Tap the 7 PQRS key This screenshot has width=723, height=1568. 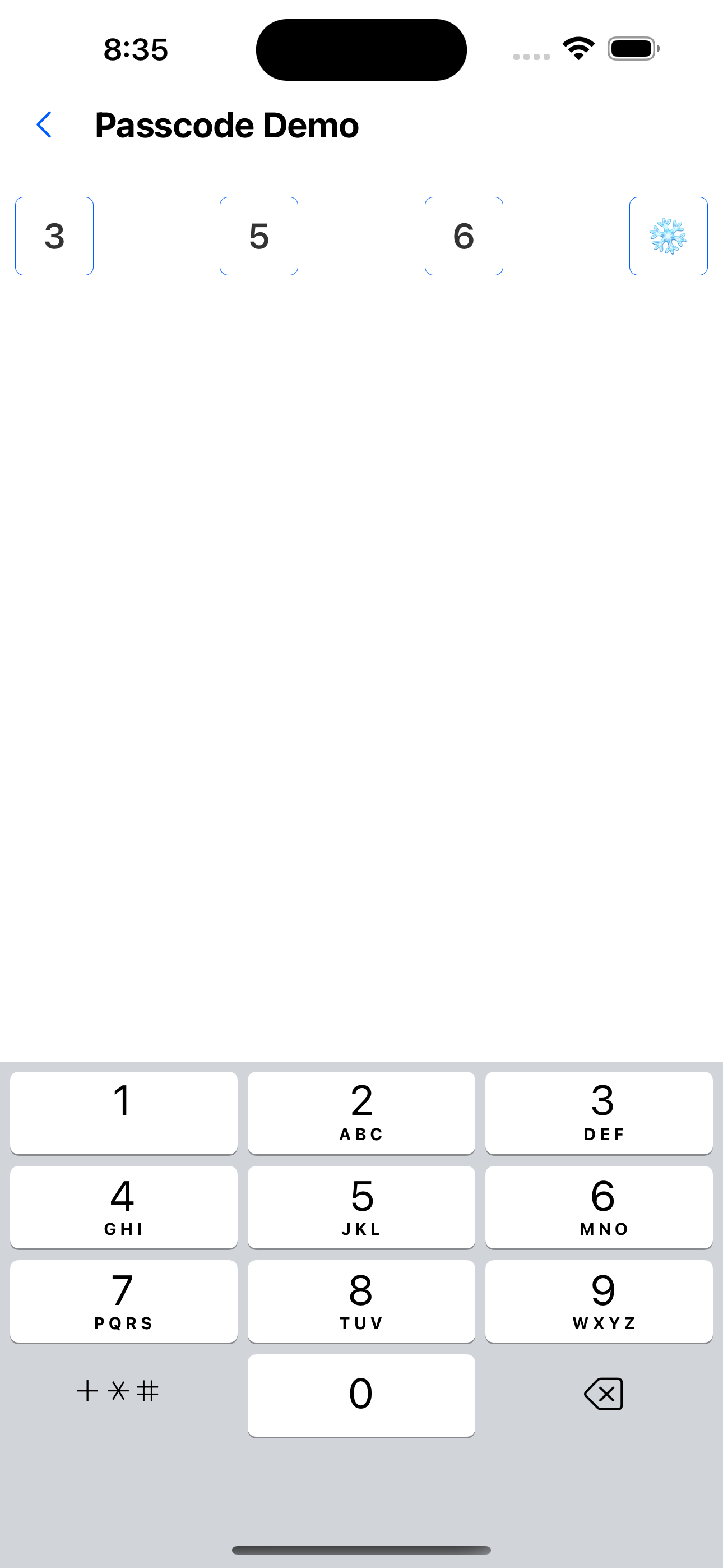[x=123, y=1302]
